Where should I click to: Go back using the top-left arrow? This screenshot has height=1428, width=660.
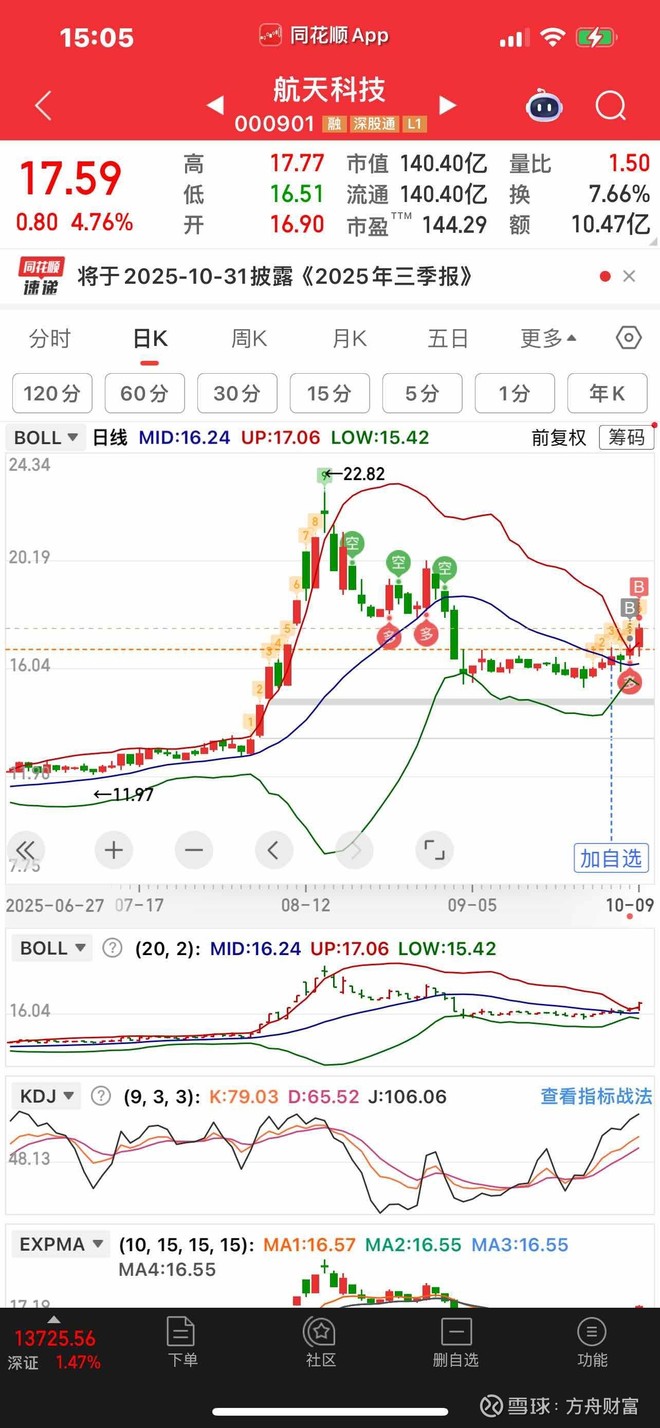42,106
